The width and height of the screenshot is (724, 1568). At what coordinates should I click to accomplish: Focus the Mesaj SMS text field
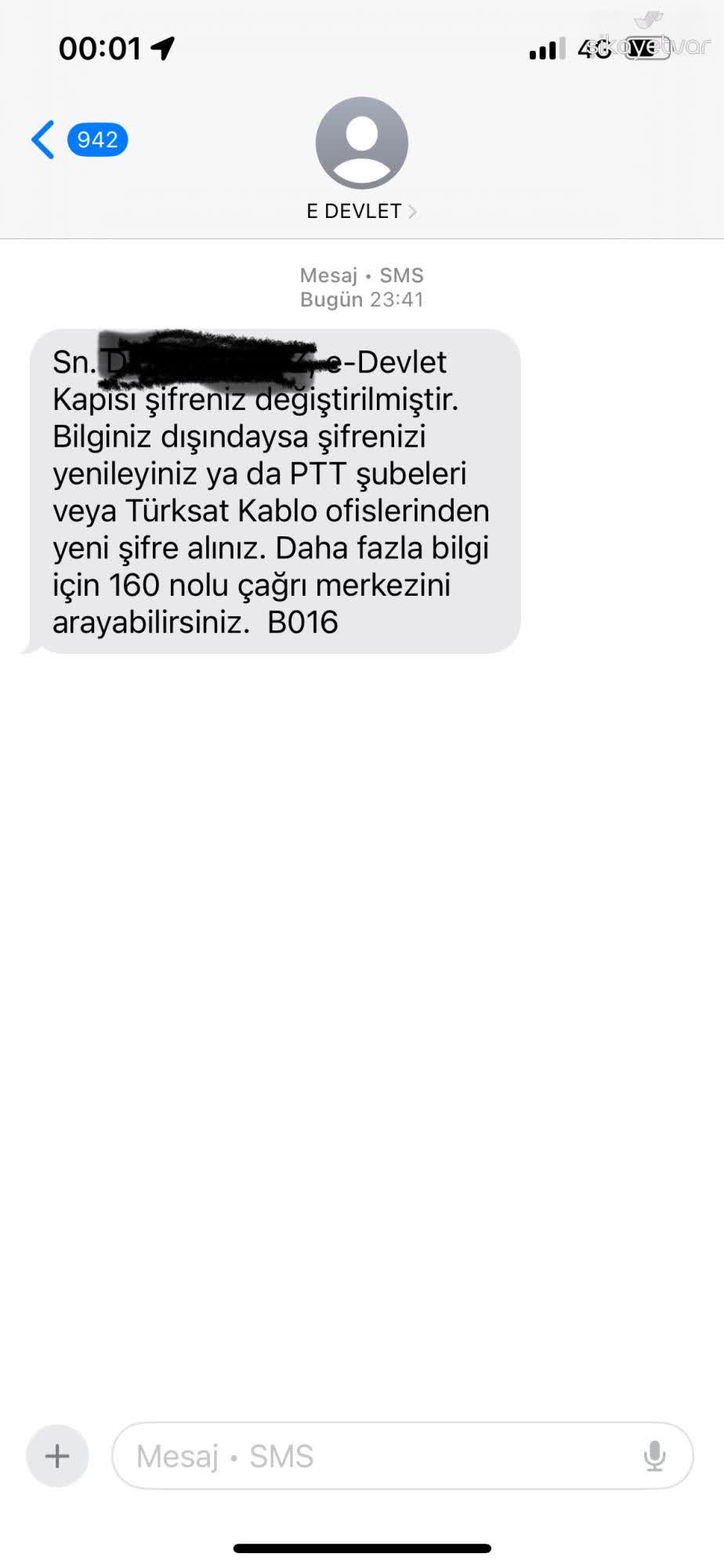[376, 1456]
